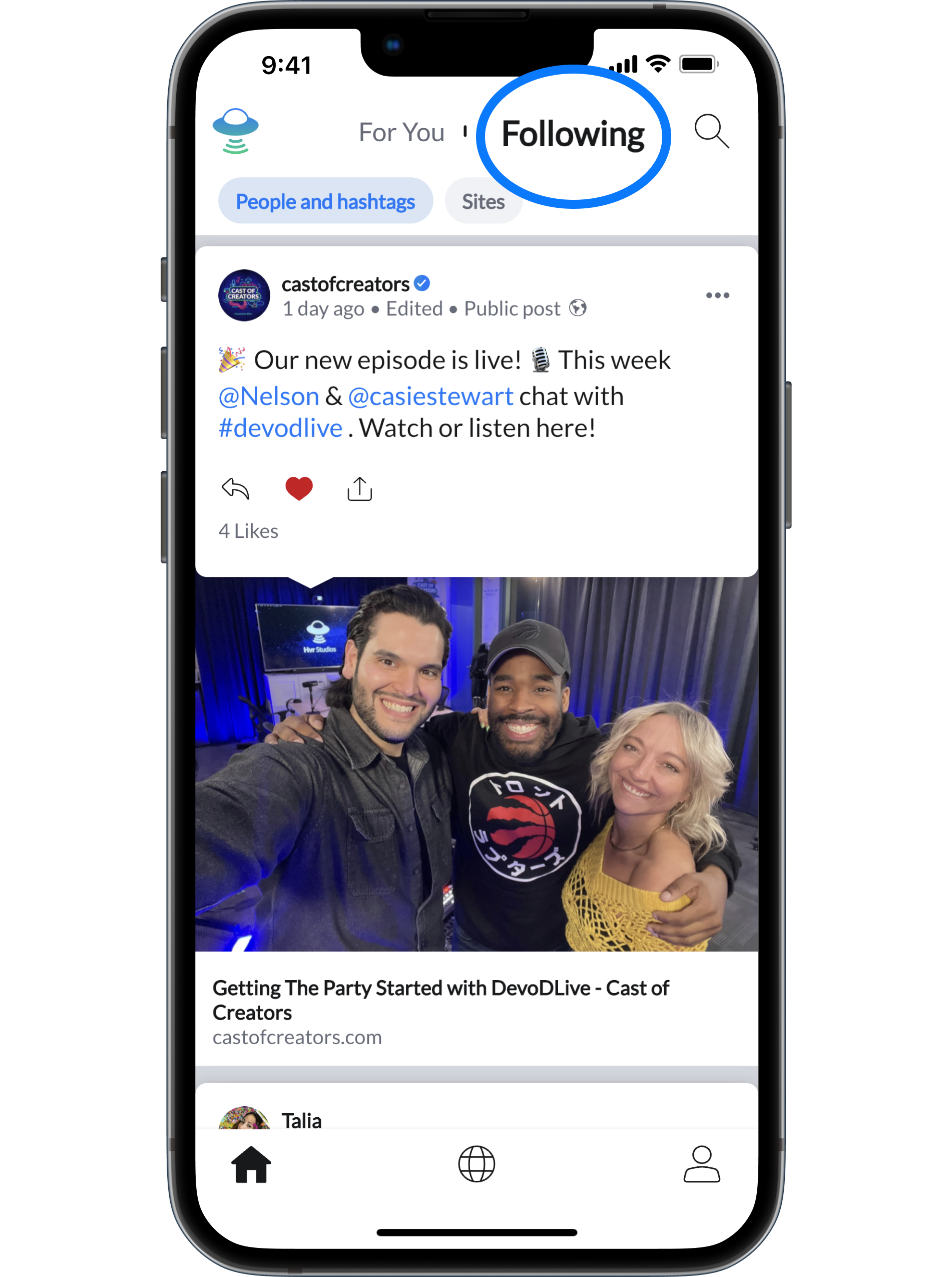Viewport: 952px width, 1277px height.
Task: Open the @Nelson mention link
Action: coord(269,396)
